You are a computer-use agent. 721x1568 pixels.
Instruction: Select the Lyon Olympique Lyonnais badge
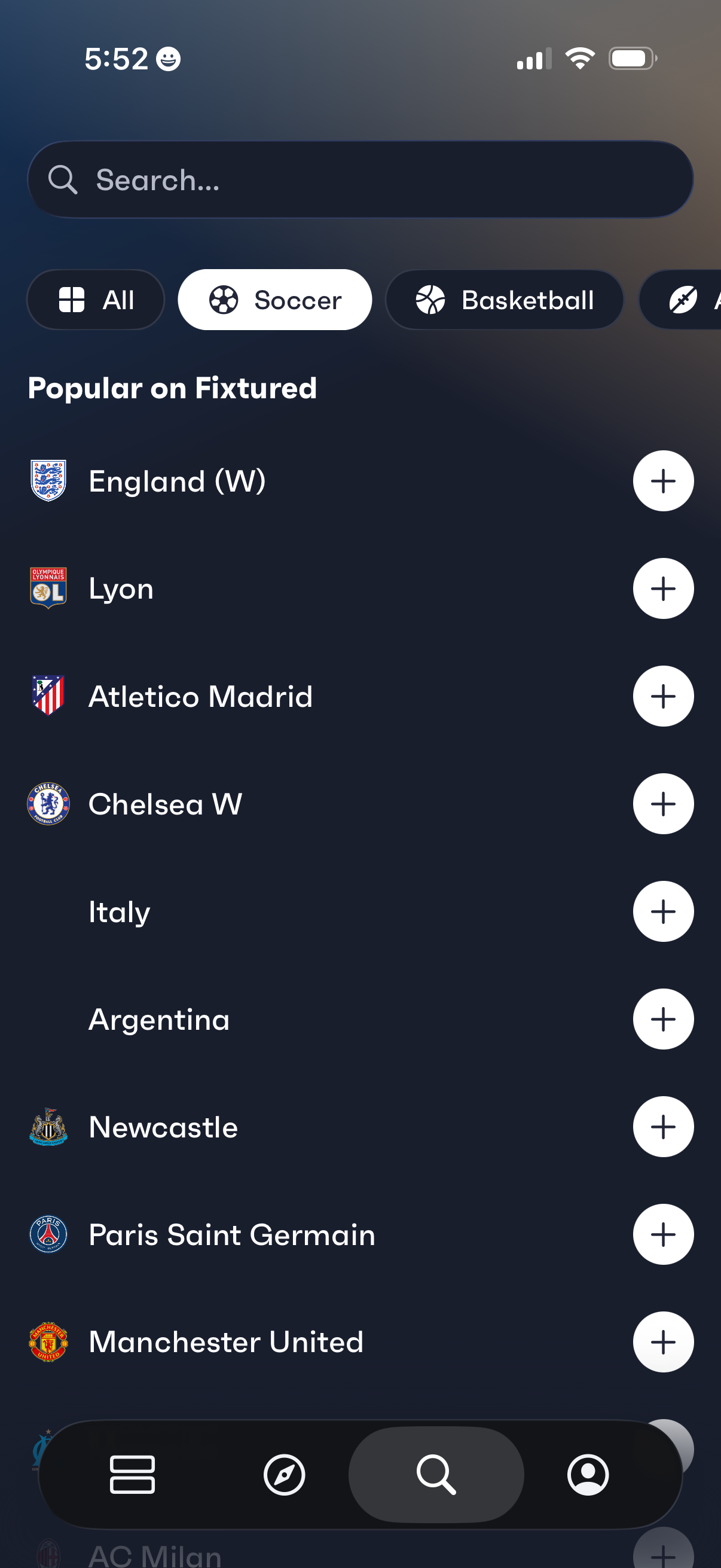(49, 588)
